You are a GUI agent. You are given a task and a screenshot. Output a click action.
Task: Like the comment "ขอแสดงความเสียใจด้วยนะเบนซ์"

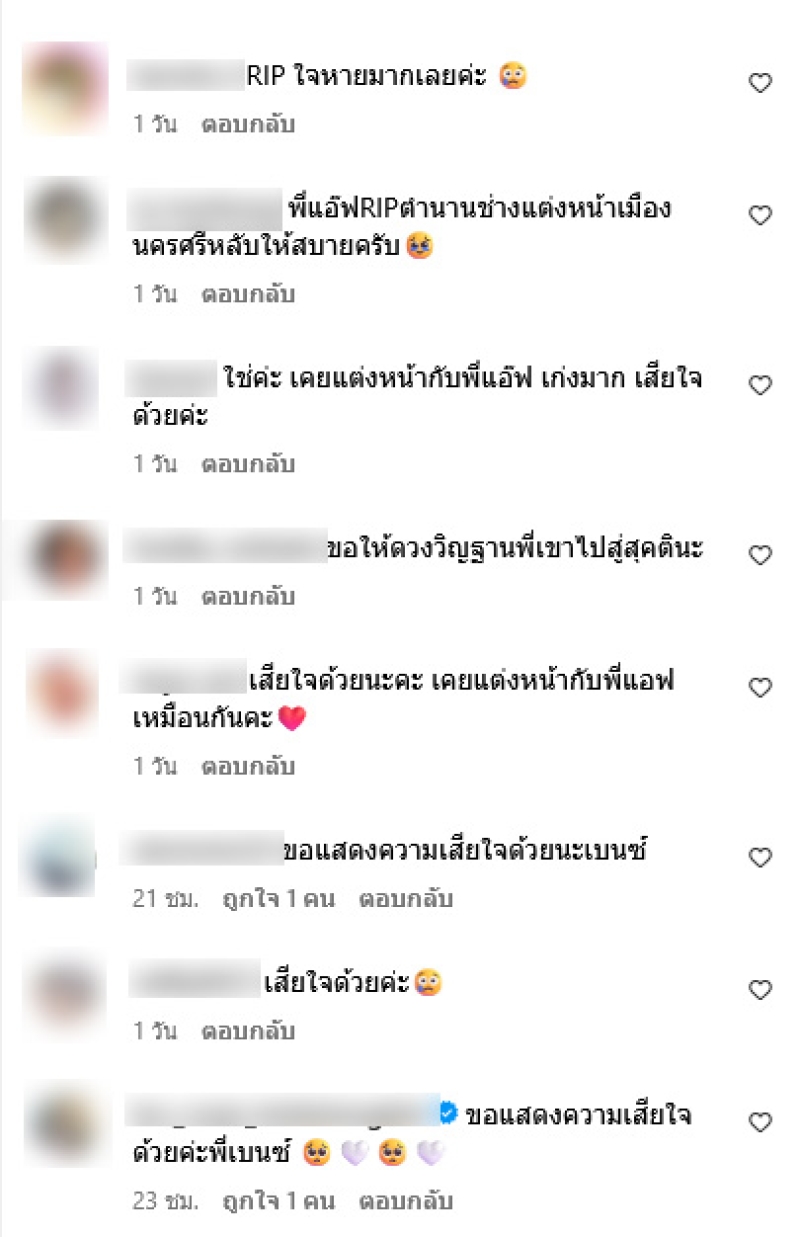point(761,857)
